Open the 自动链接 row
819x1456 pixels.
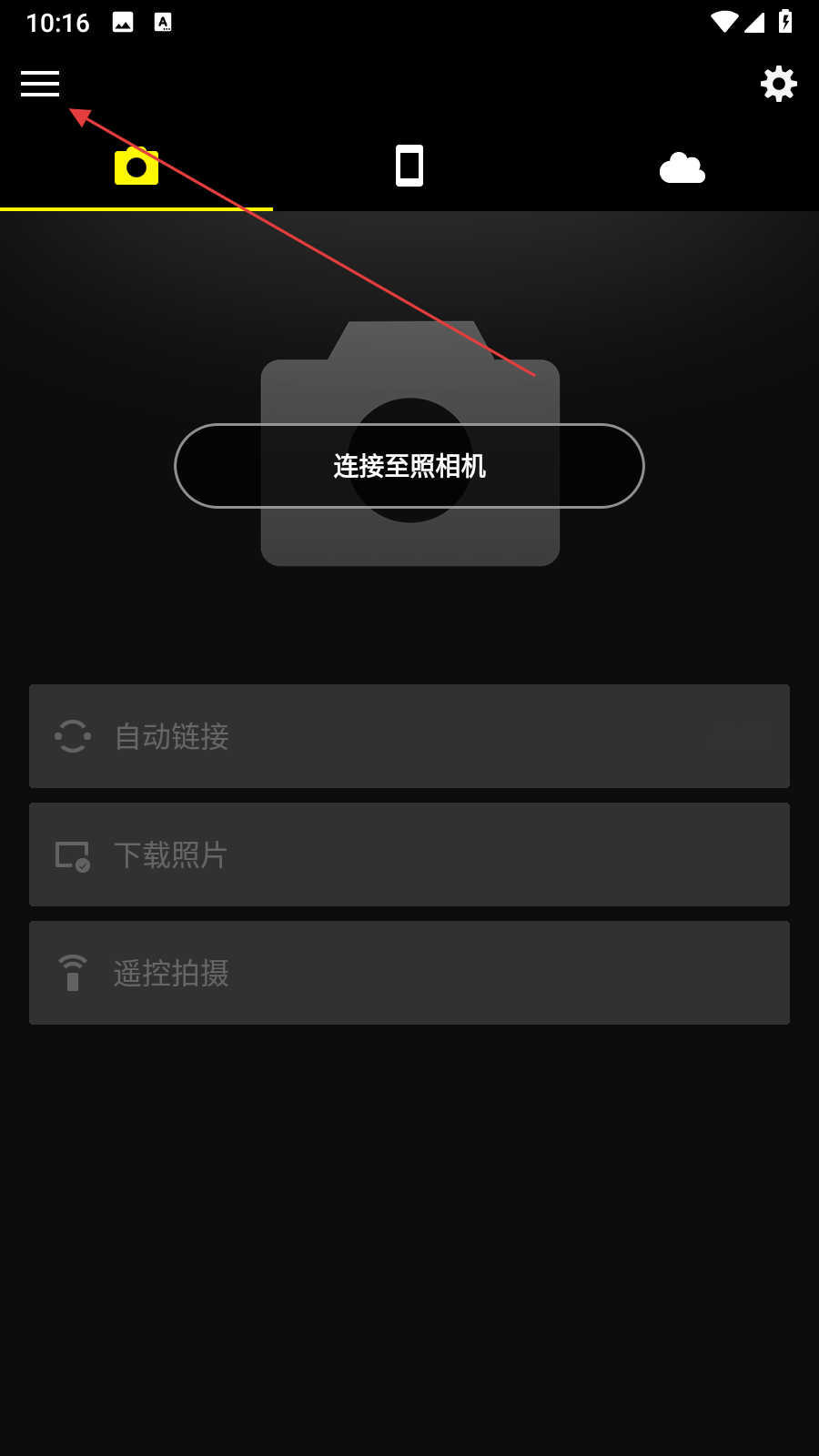(x=409, y=736)
